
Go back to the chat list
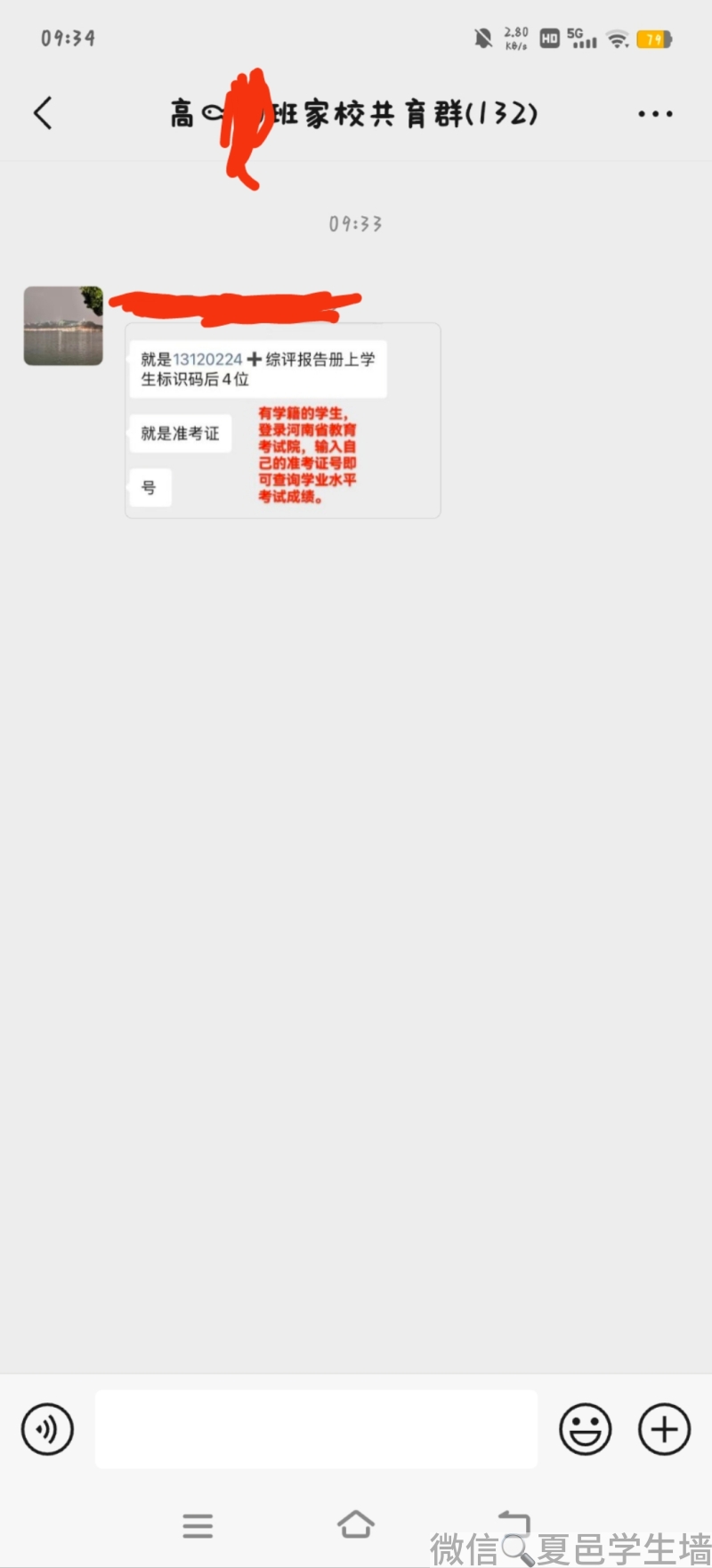(x=43, y=113)
